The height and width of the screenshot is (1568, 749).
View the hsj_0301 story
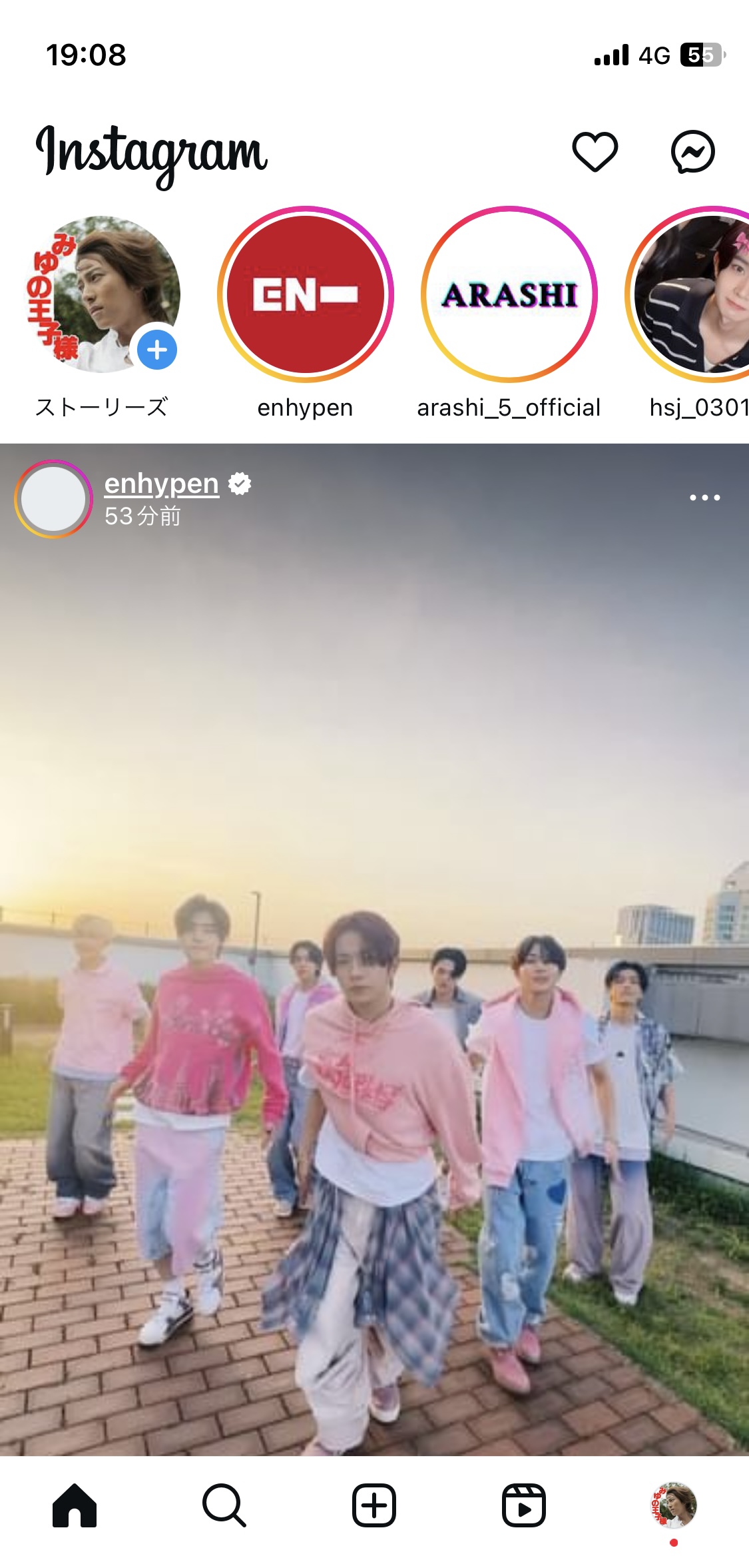(688, 294)
